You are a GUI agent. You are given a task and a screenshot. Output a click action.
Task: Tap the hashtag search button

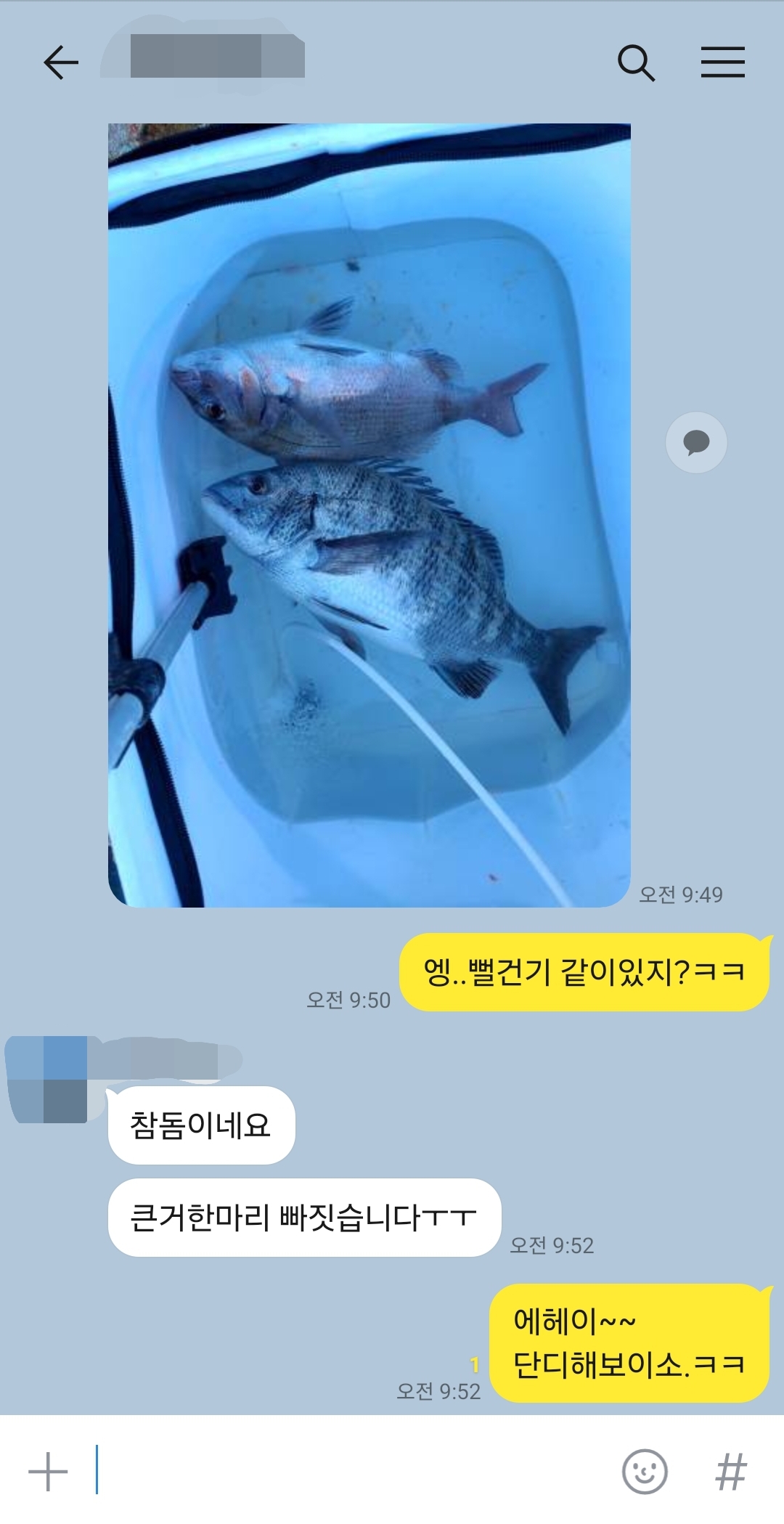730,1472
